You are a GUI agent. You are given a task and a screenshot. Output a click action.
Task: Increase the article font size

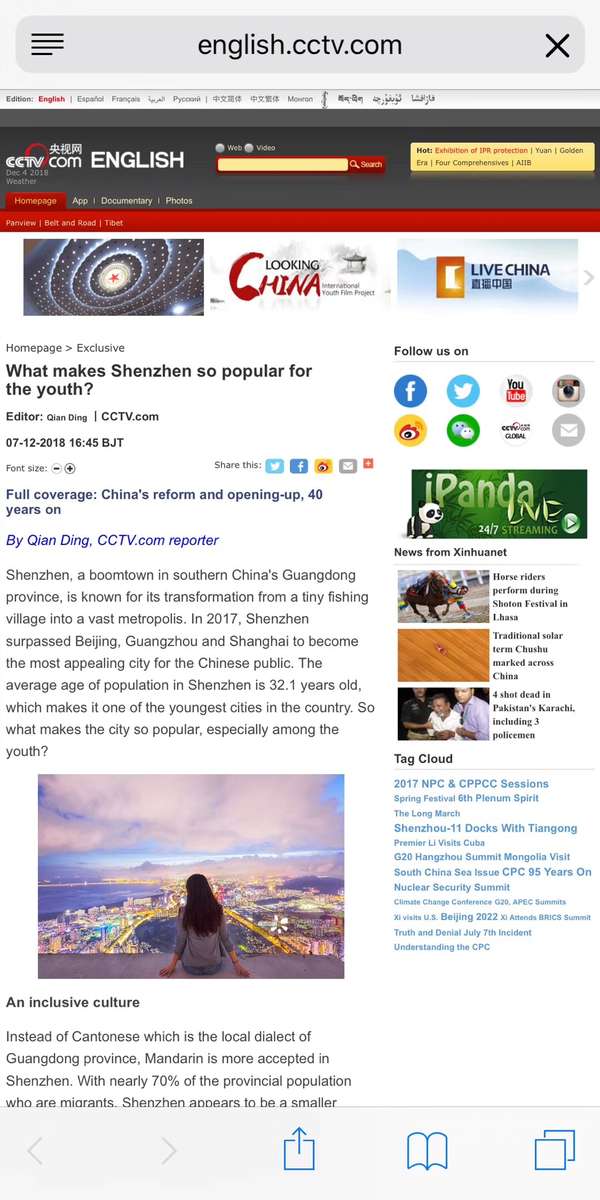tap(70, 469)
